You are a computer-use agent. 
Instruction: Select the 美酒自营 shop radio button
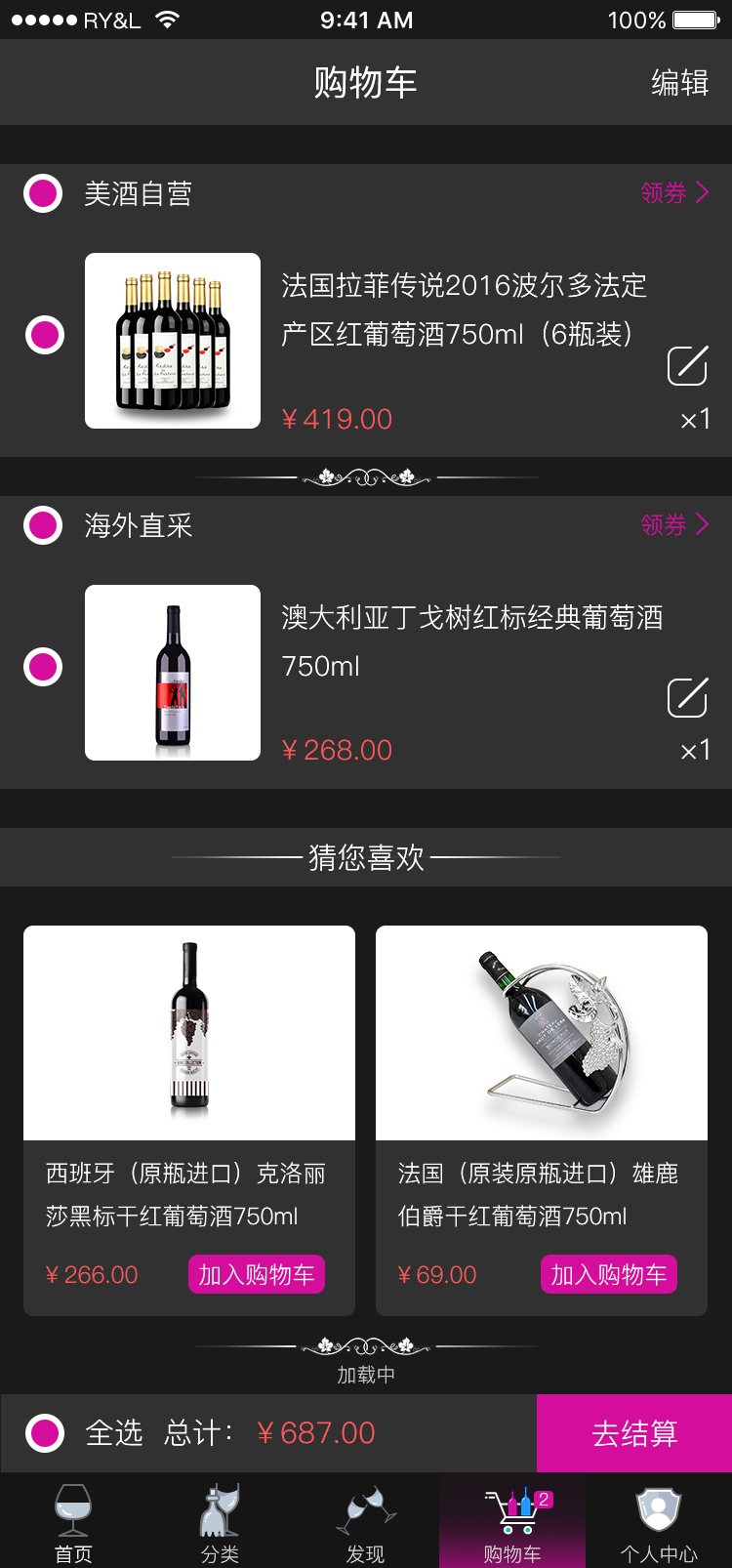[x=42, y=193]
